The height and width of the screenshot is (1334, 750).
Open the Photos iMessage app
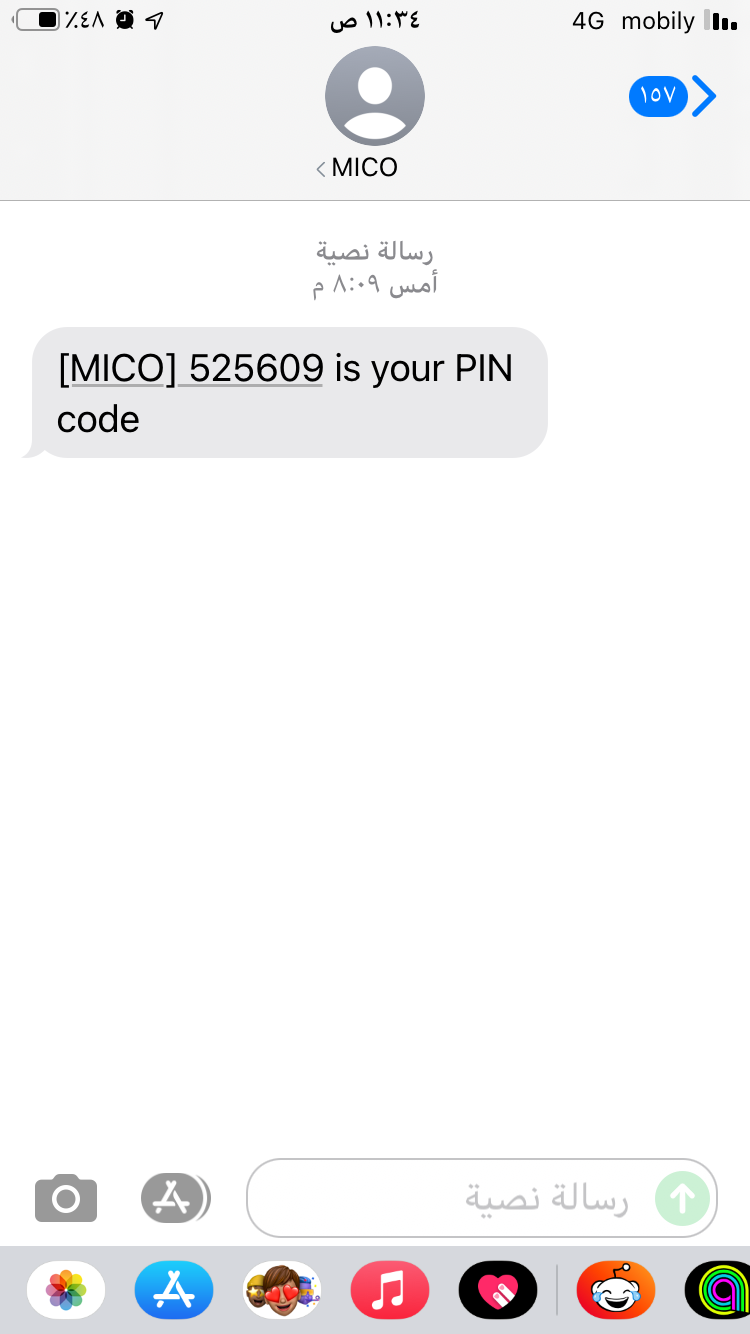tap(66, 1290)
